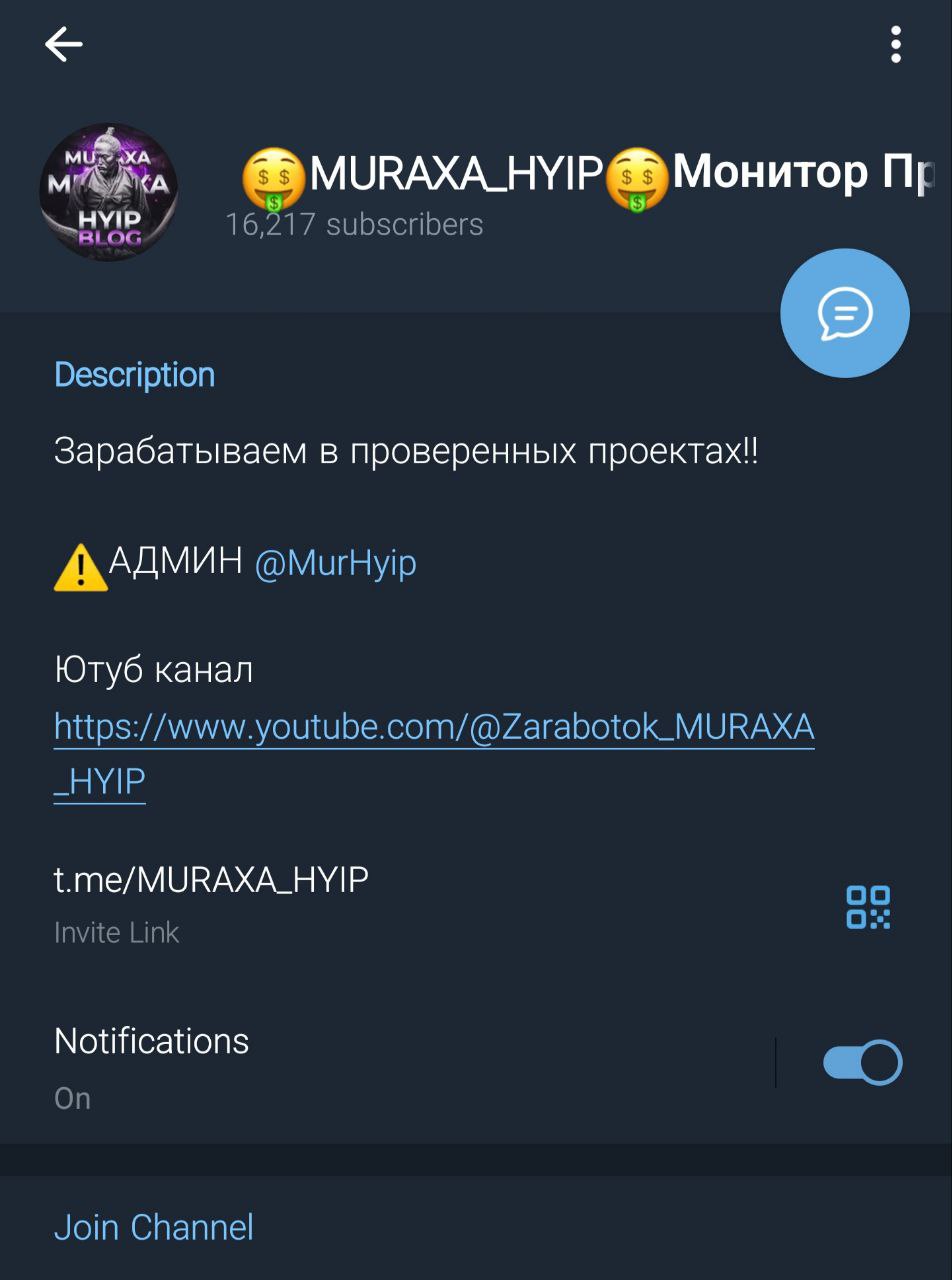This screenshot has height=1280, width=952.
Task: Tap the round message button
Action: click(x=845, y=313)
